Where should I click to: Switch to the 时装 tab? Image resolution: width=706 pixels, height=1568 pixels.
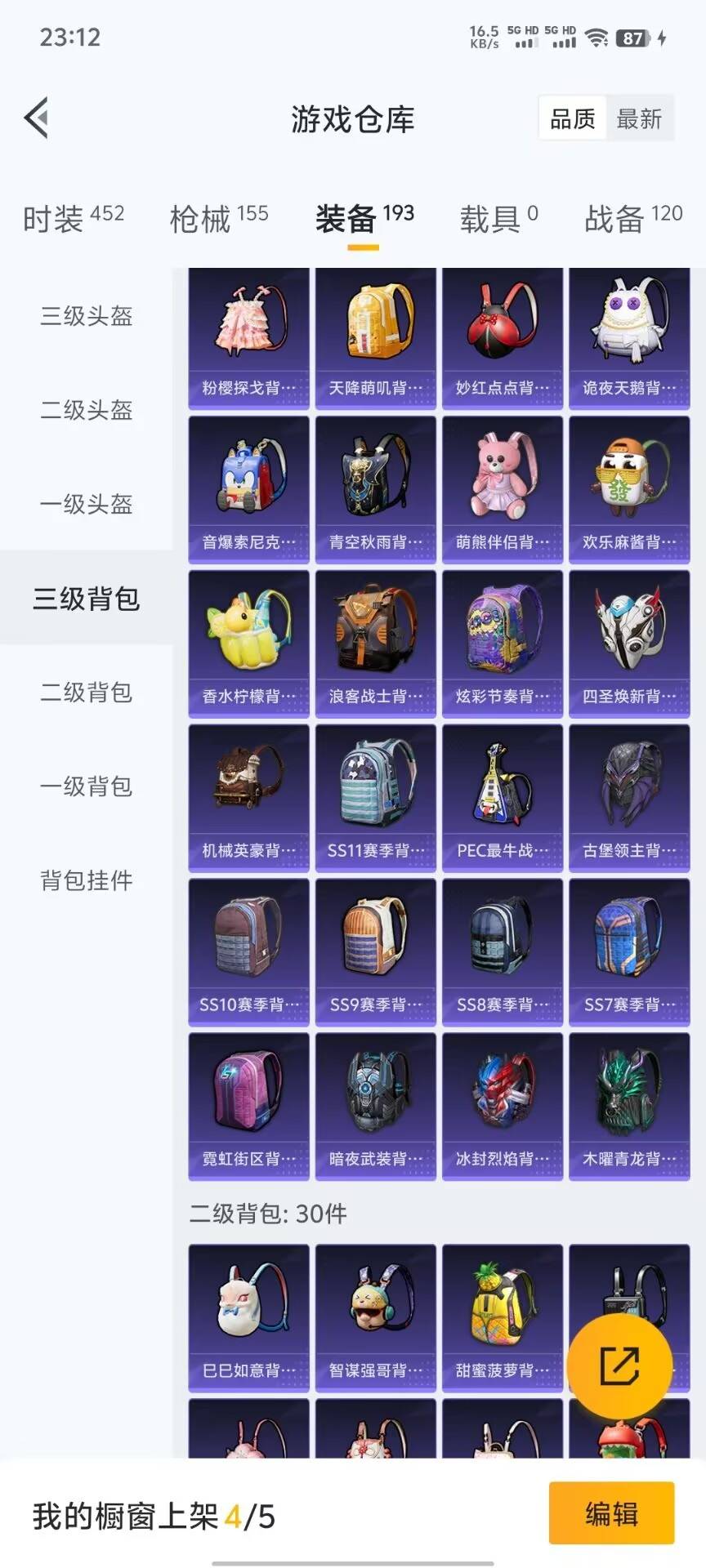(73, 218)
